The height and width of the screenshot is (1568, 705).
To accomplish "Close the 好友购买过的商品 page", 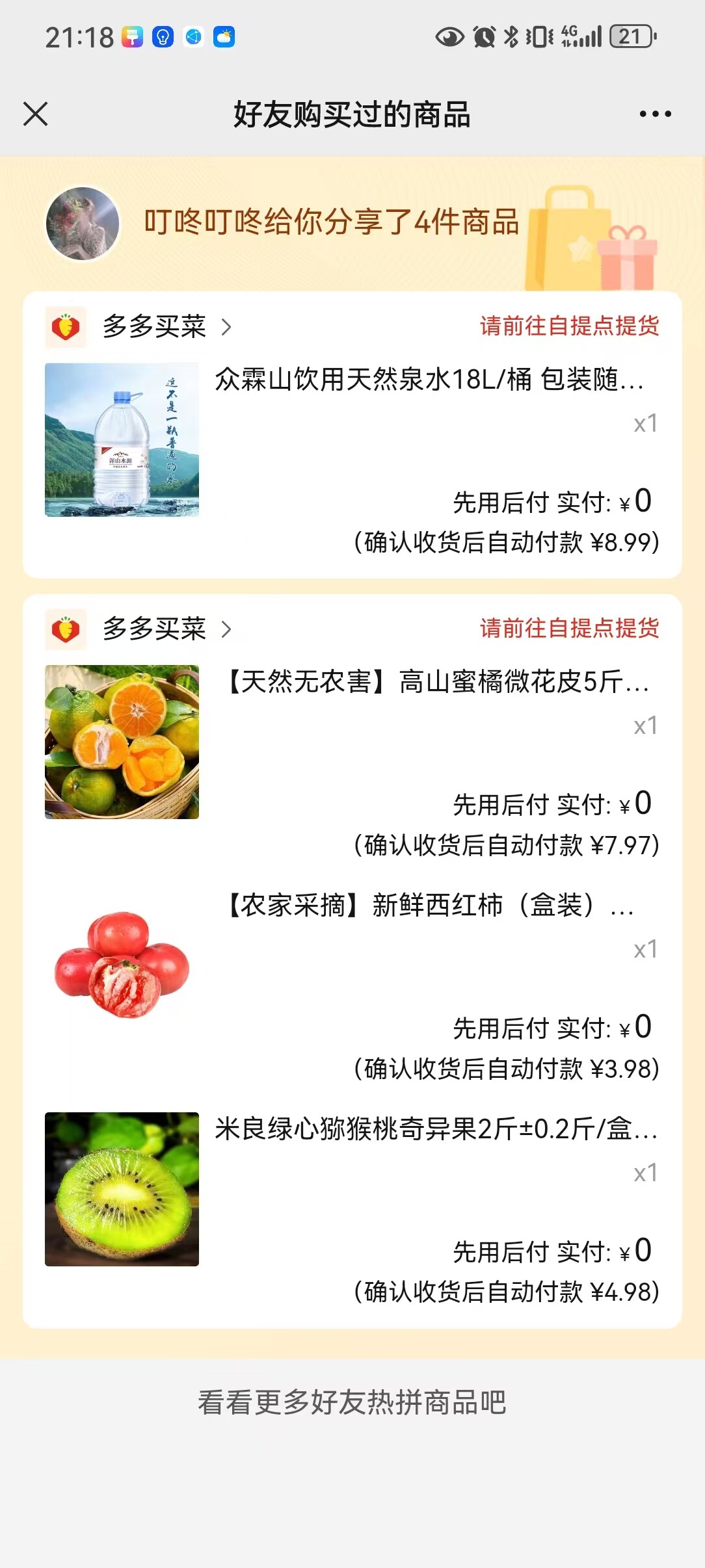I will pyautogui.click(x=36, y=114).
